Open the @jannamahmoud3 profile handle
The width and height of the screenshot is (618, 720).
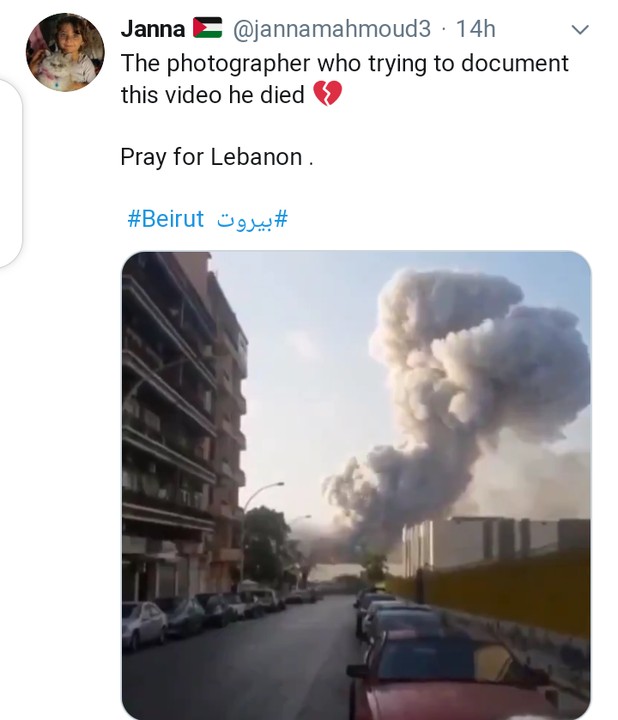[x=331, y=30]
